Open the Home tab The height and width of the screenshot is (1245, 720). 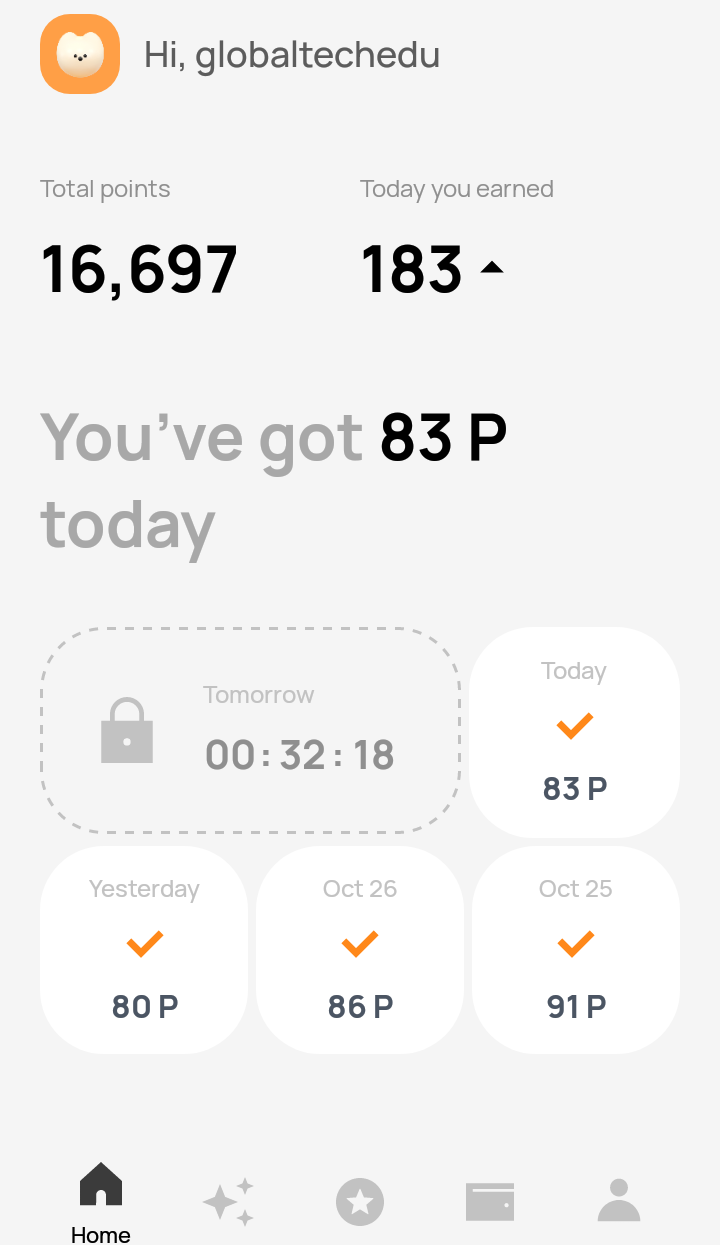pyautogui.click(x=100, y=1200)
